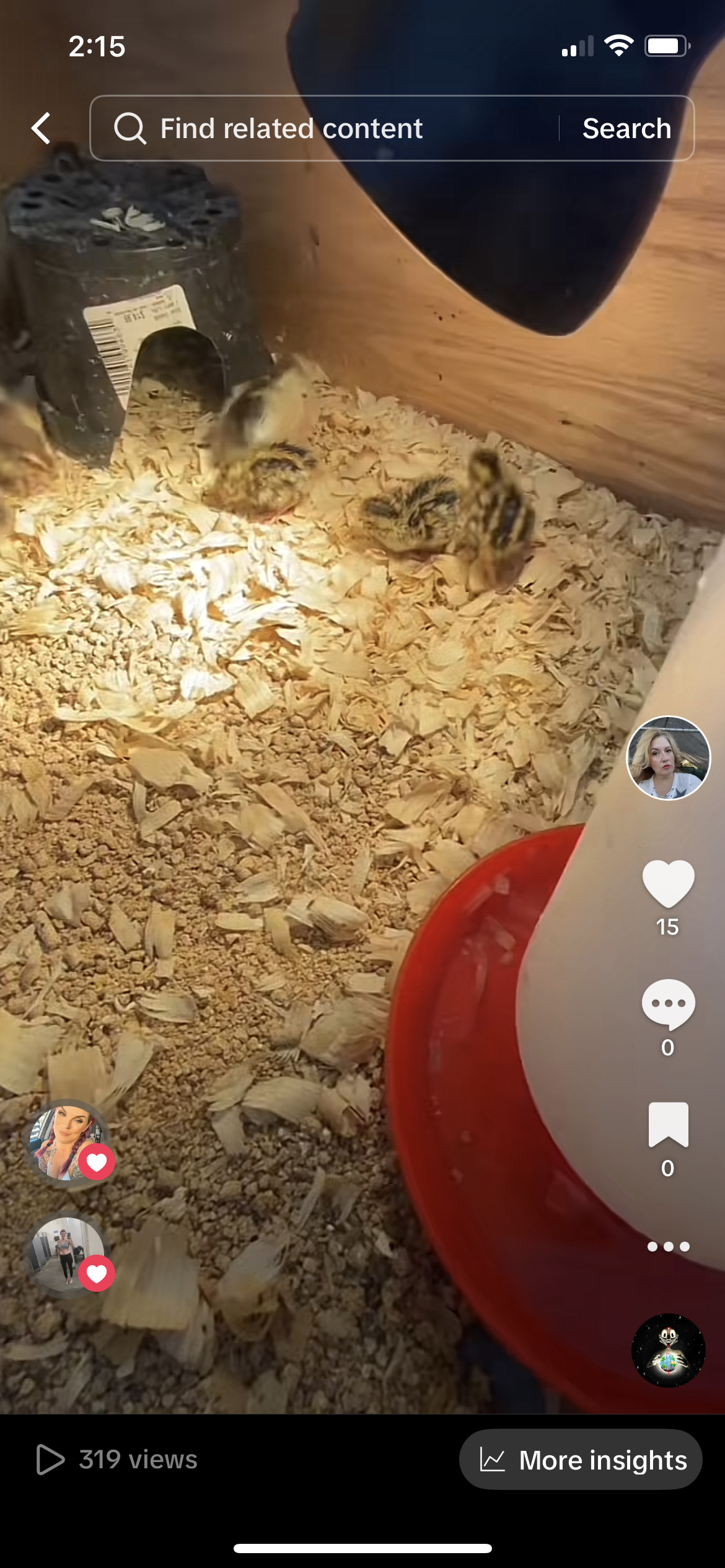Open the three-dot more options menu
Image resolution: width=725 pixels, height=1568 pixels.
point(668,1247)
